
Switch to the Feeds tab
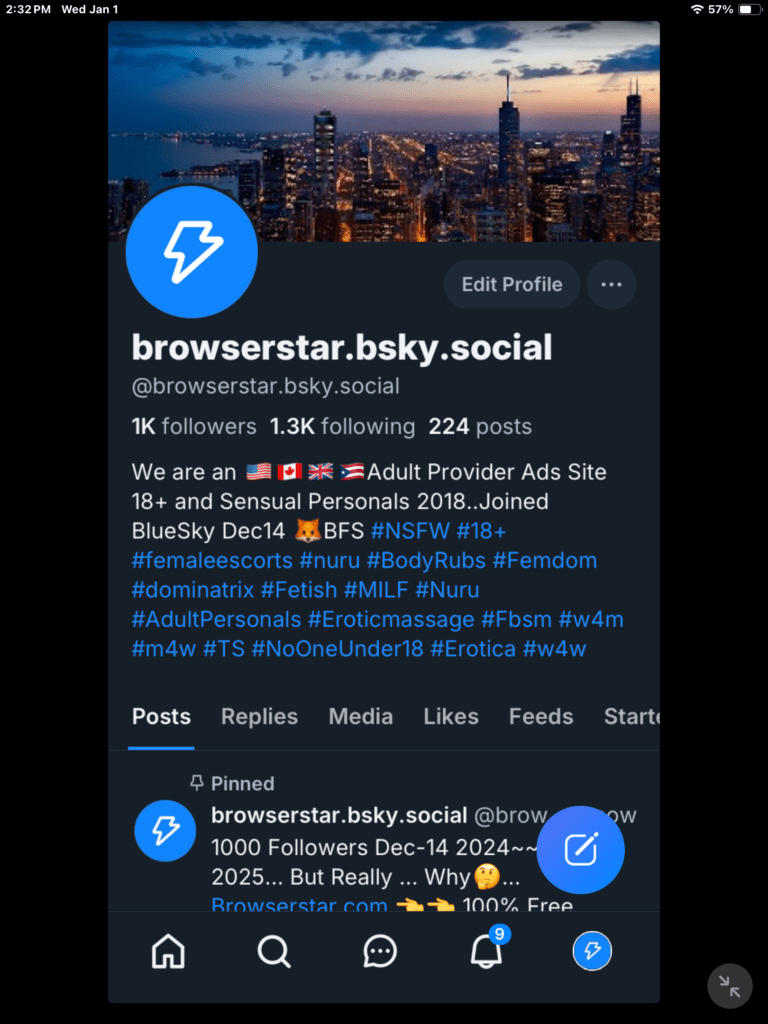pyautogui.click(x=541, y=717)
